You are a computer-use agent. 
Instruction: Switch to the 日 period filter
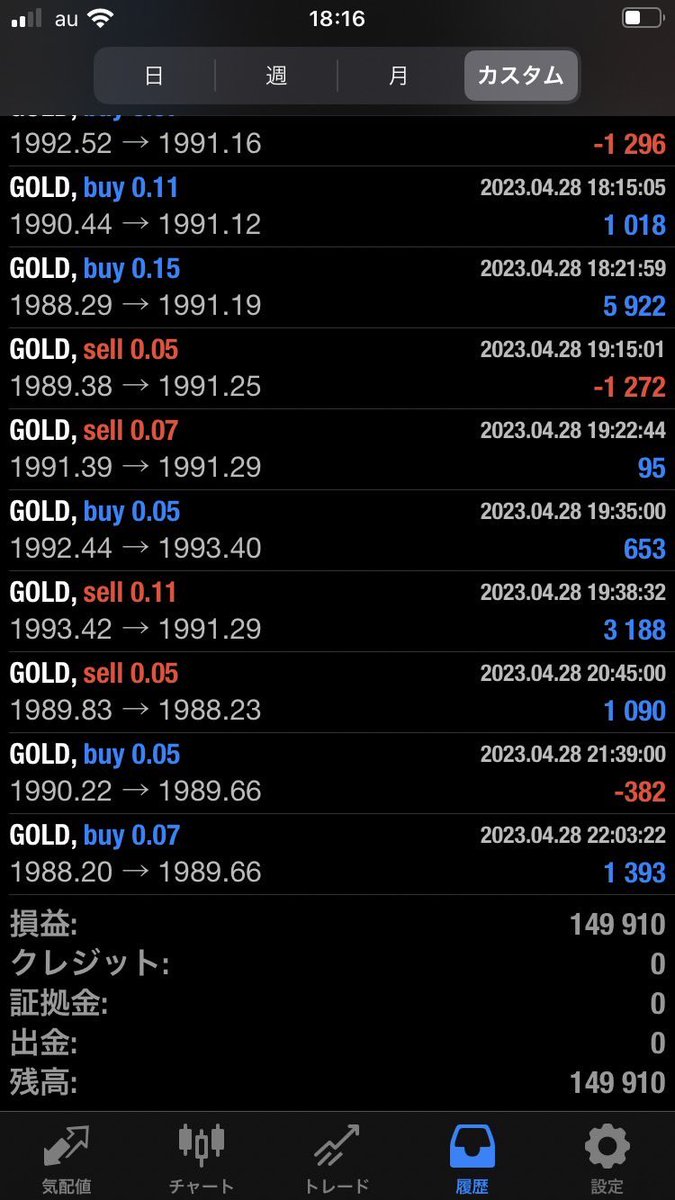point(154,76)
